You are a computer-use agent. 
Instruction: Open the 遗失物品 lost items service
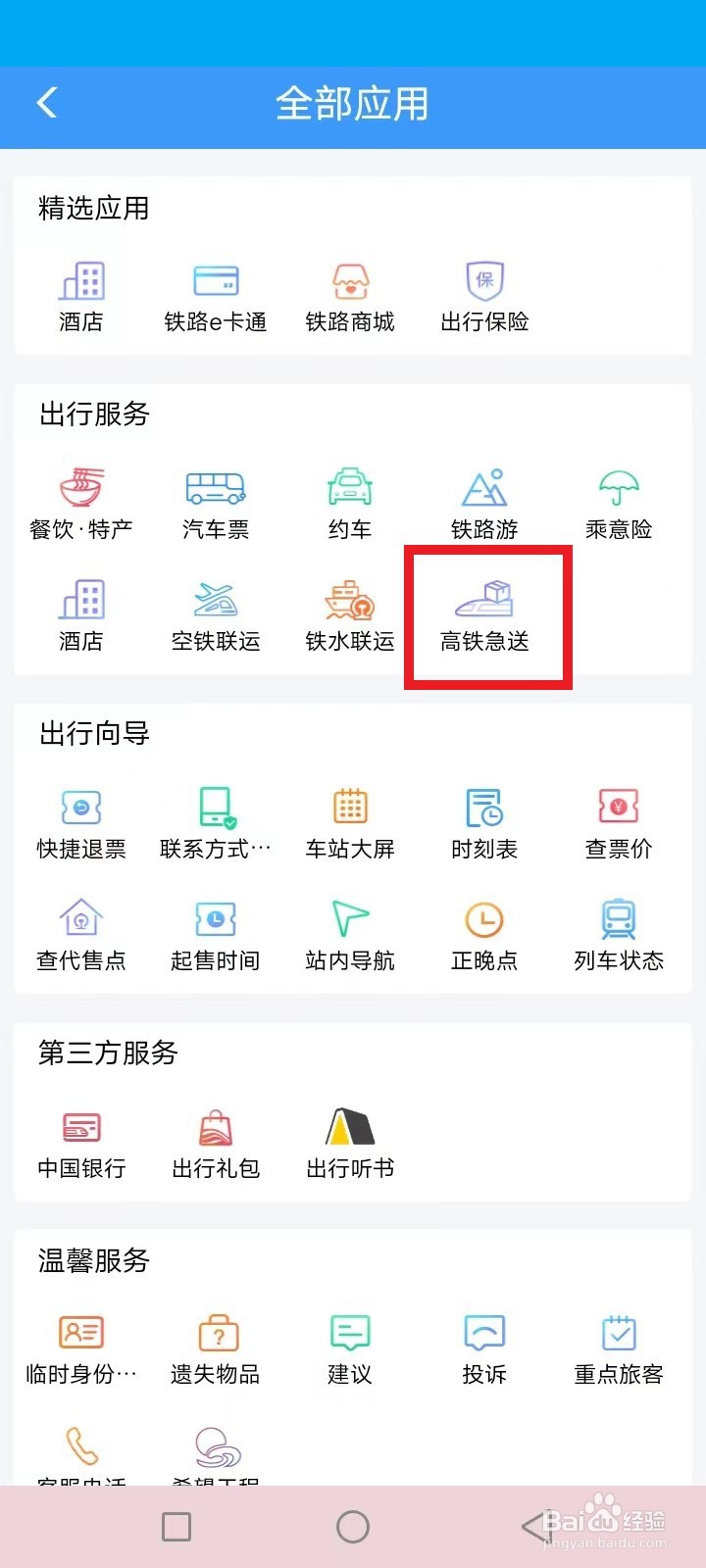(216, 1347)
